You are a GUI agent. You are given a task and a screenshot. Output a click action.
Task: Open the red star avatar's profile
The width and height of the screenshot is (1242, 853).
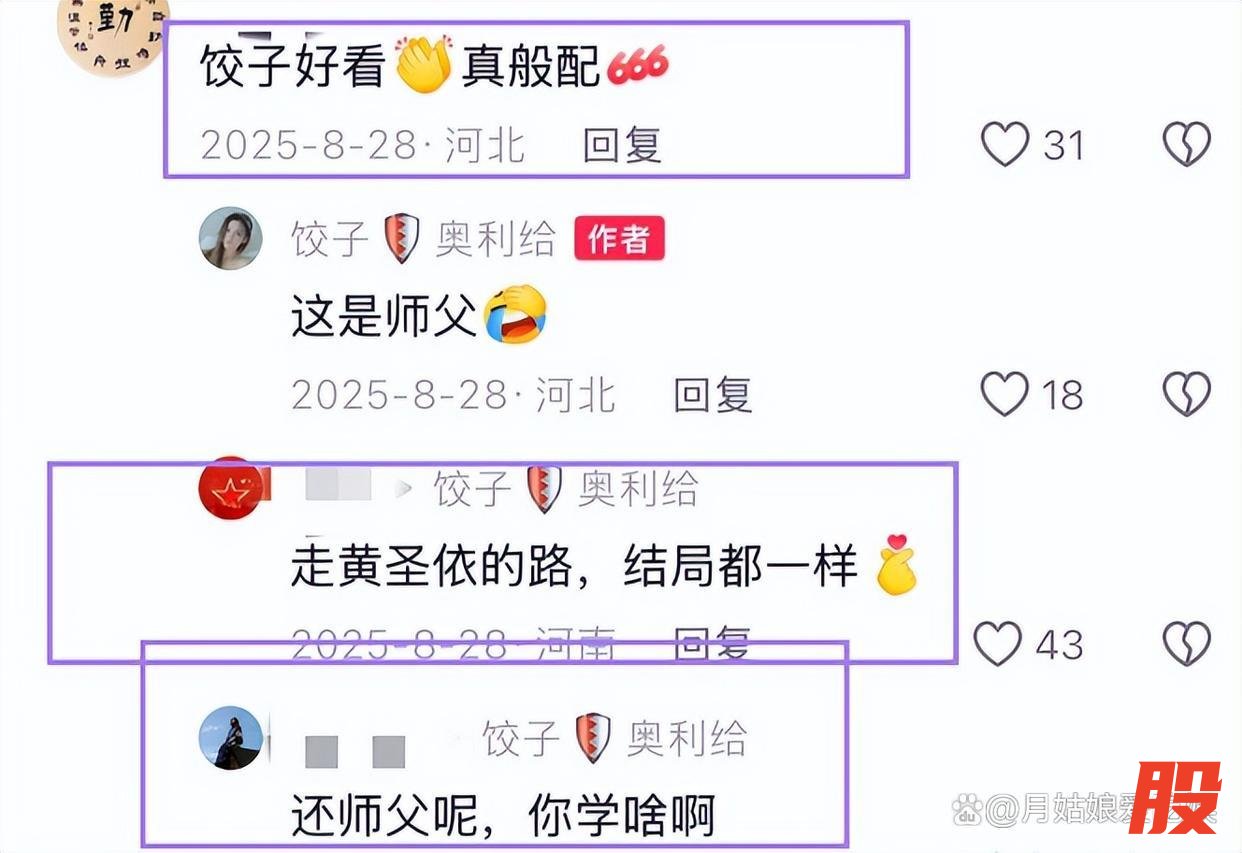(231, 488)
